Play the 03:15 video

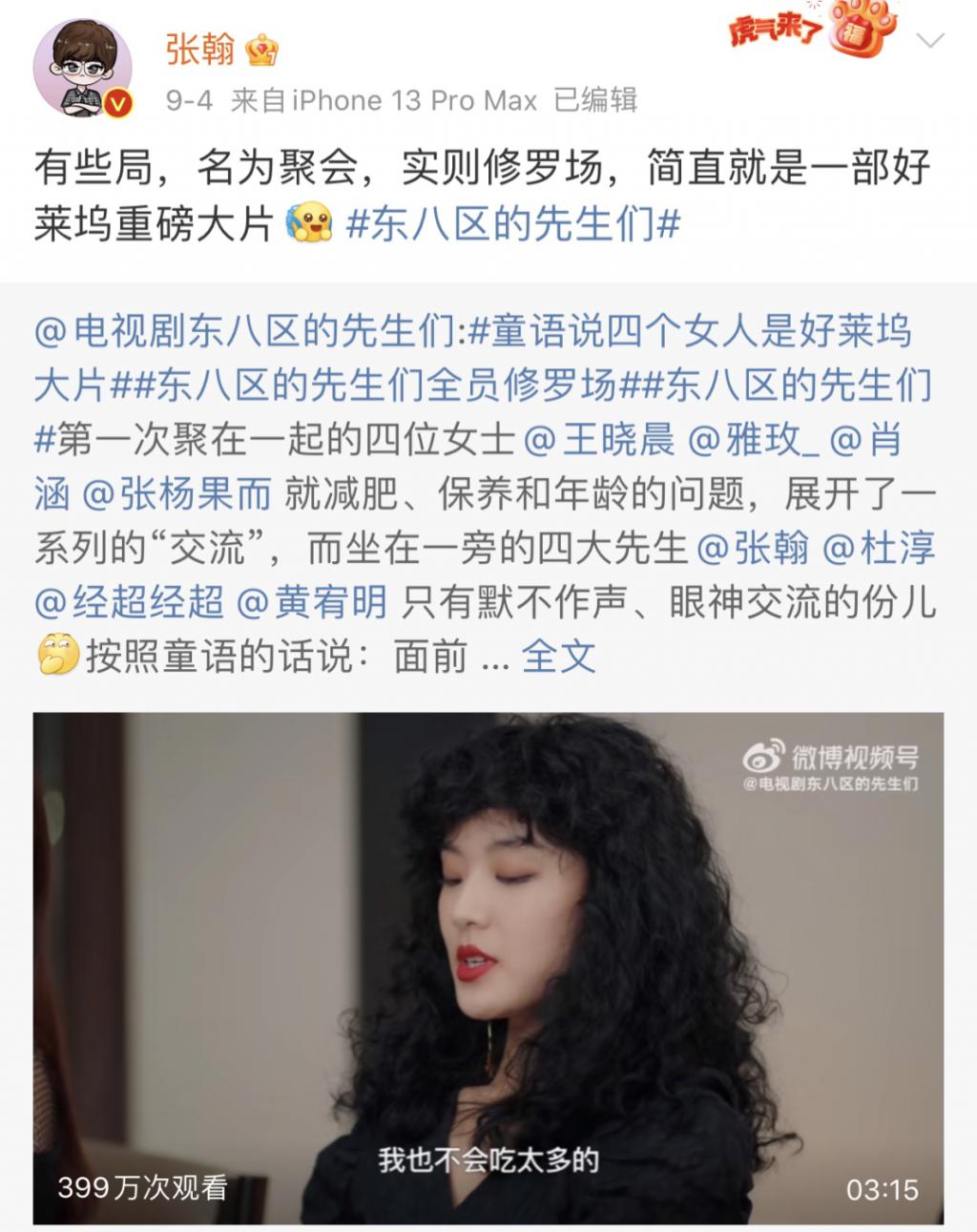(x=488, y=968)
